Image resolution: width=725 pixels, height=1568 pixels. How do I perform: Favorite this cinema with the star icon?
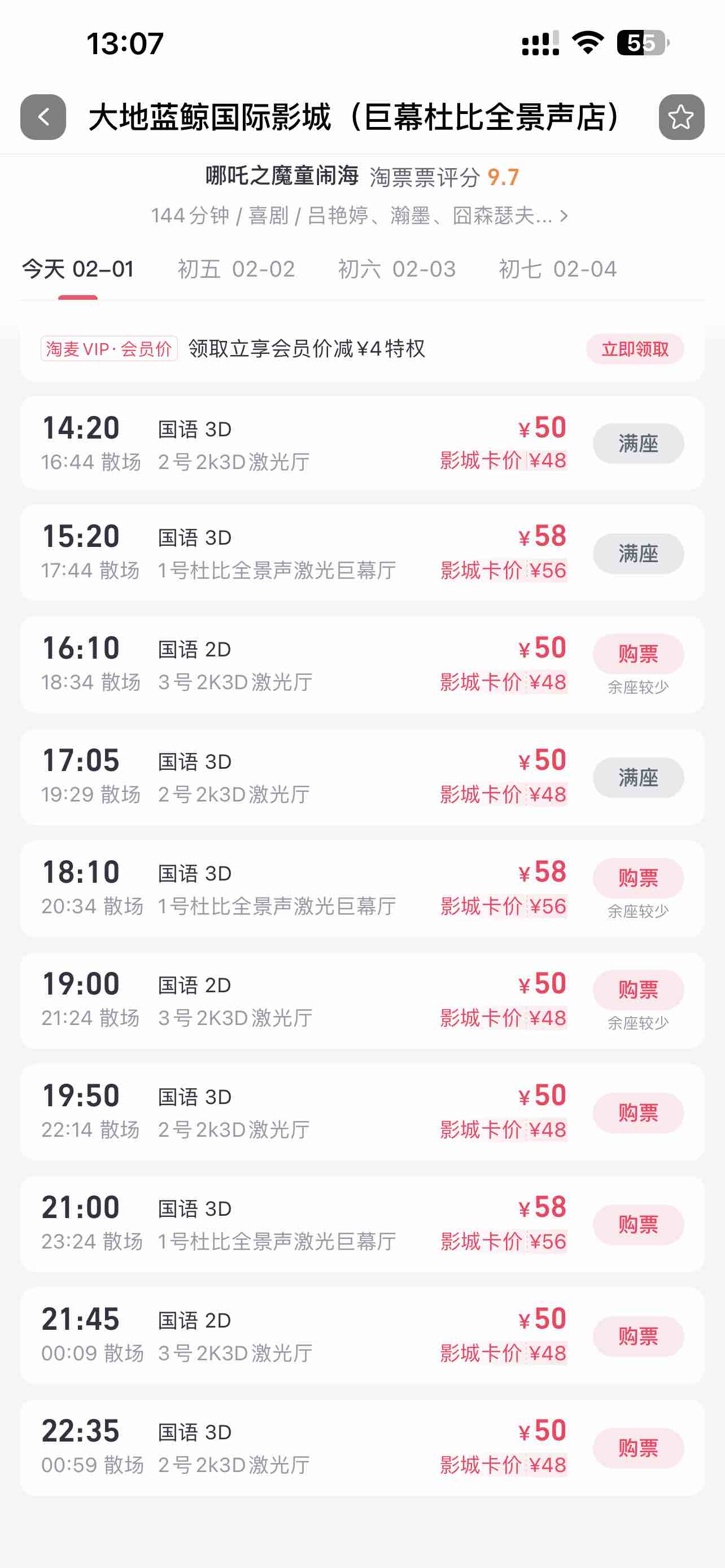680,117
